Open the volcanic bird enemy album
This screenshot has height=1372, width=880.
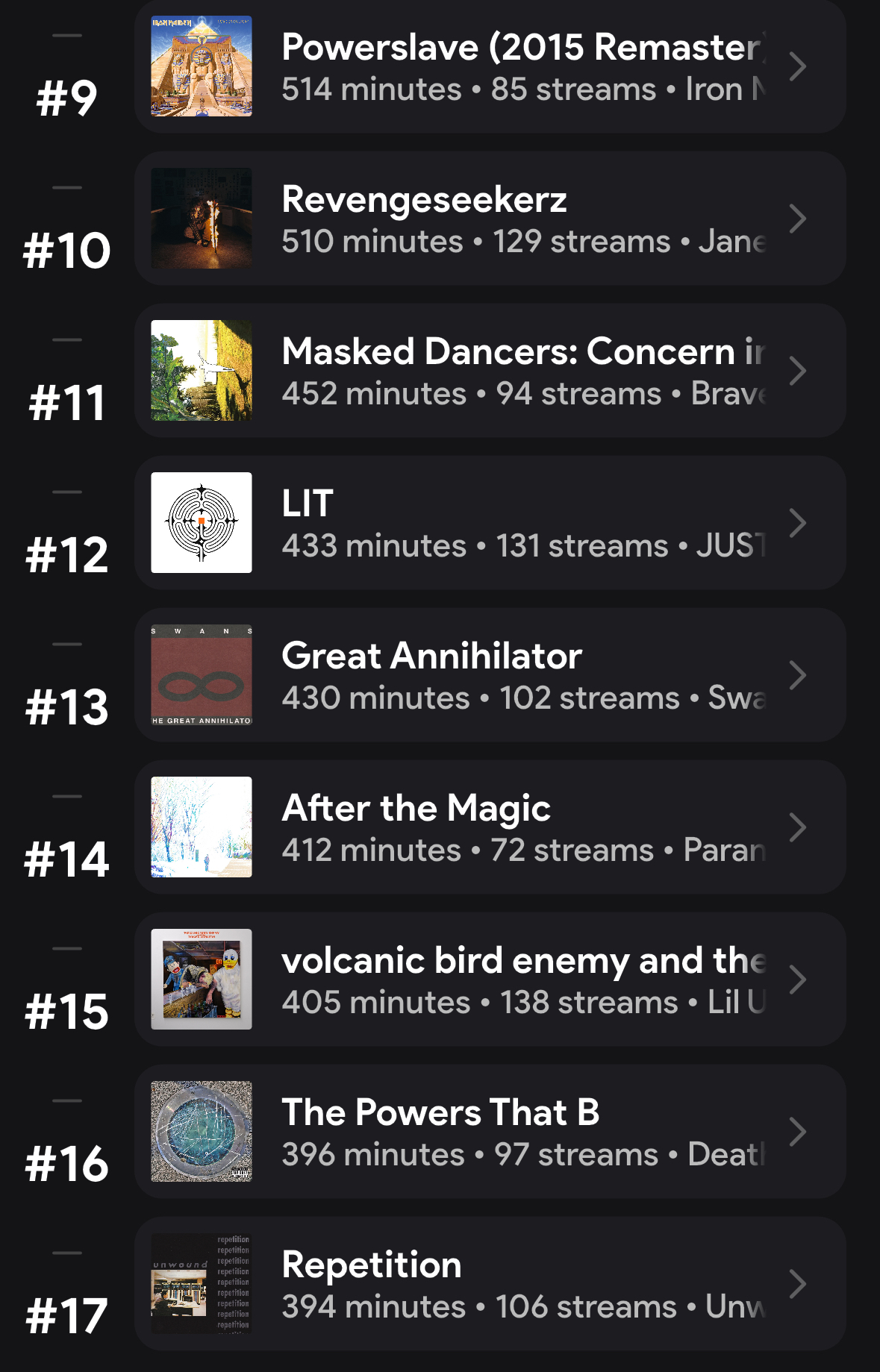pos(489,980)
